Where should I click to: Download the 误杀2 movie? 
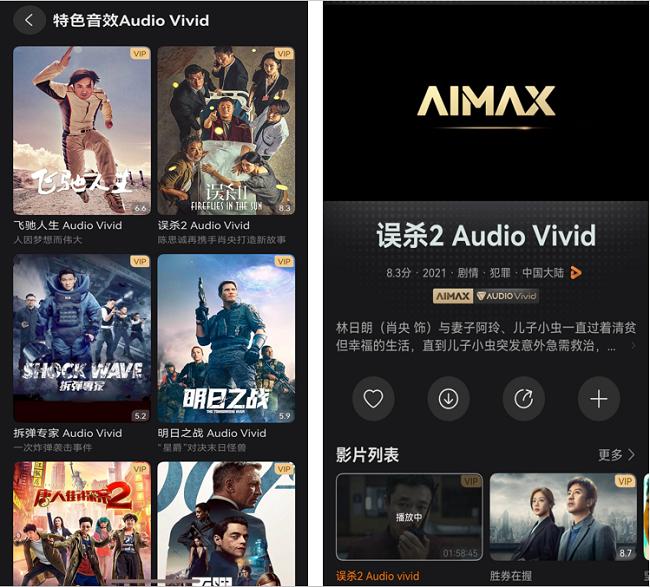448,399
